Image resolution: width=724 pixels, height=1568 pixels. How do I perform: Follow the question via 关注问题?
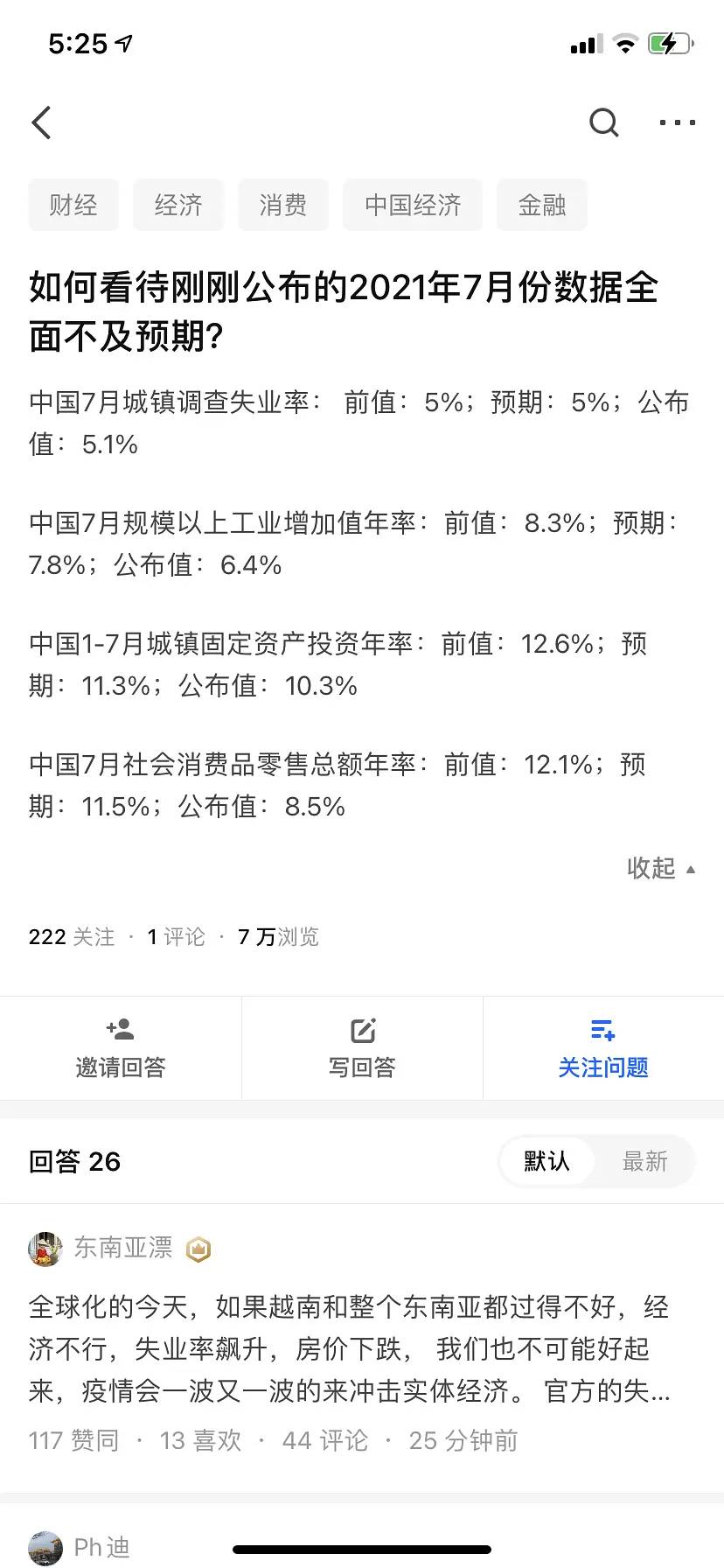click(603, 1048)
